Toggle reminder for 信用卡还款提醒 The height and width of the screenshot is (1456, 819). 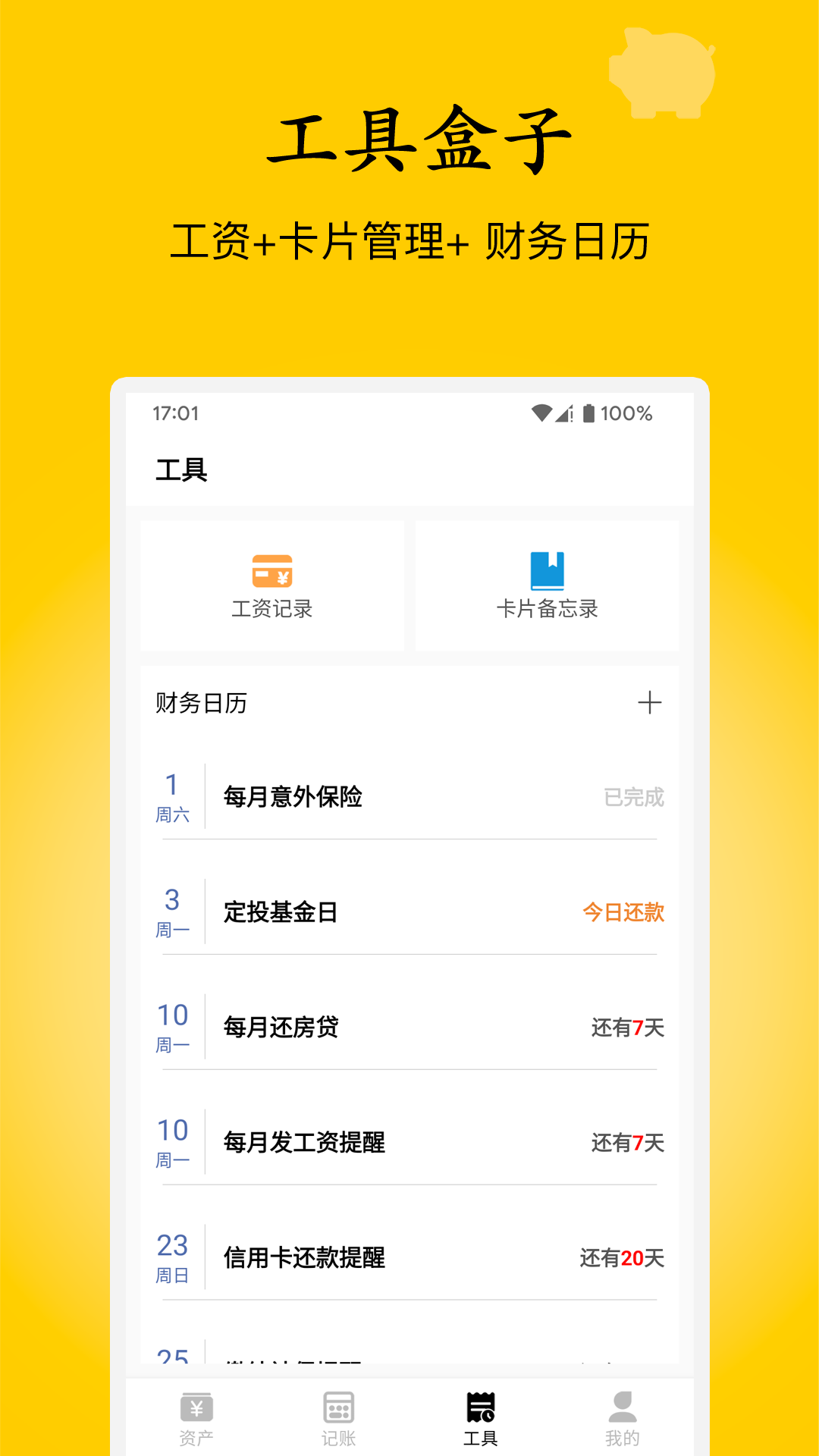[x=627, y=1258]
